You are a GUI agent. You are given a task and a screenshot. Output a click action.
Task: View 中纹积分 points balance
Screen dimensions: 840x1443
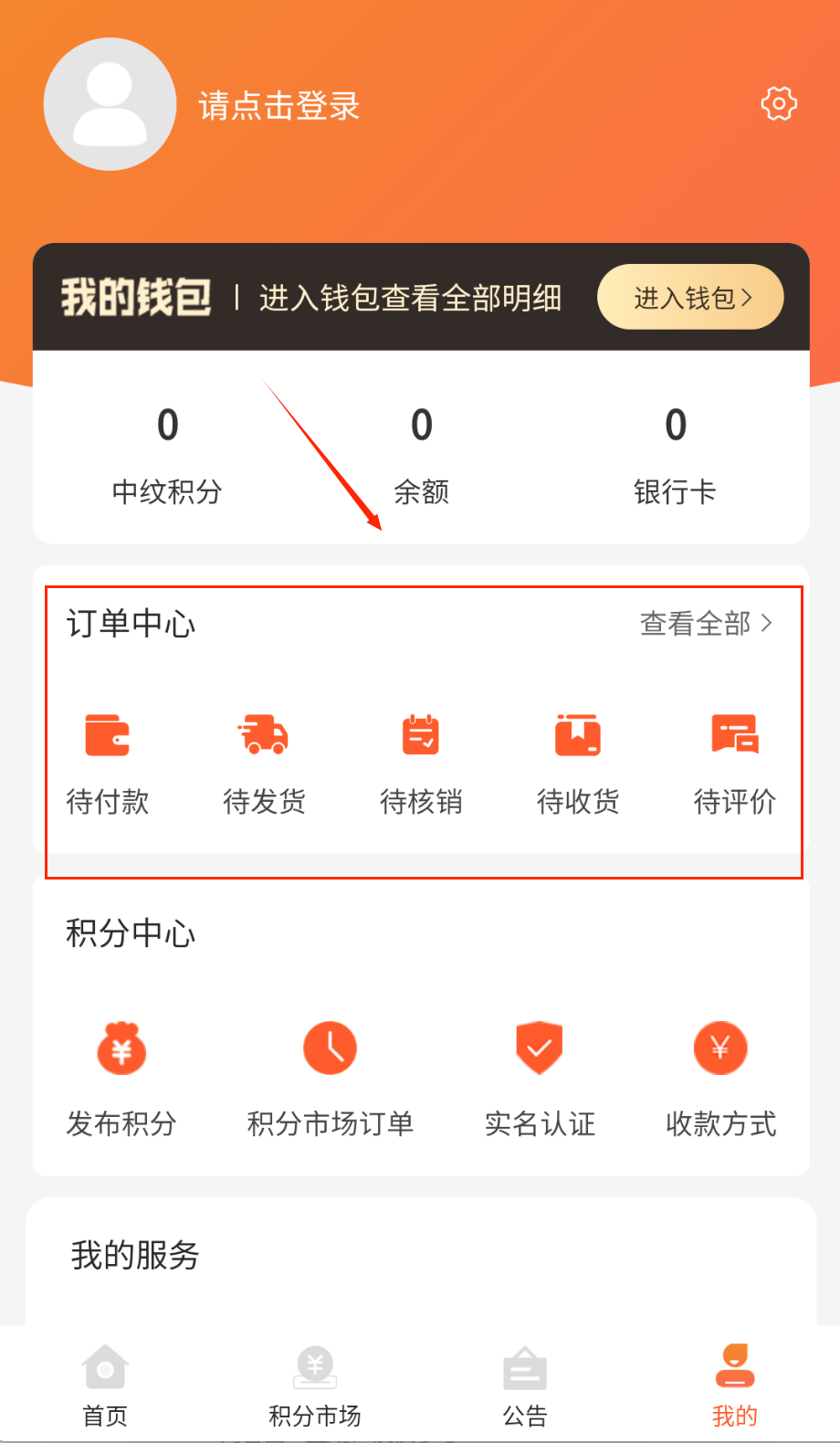167,454
